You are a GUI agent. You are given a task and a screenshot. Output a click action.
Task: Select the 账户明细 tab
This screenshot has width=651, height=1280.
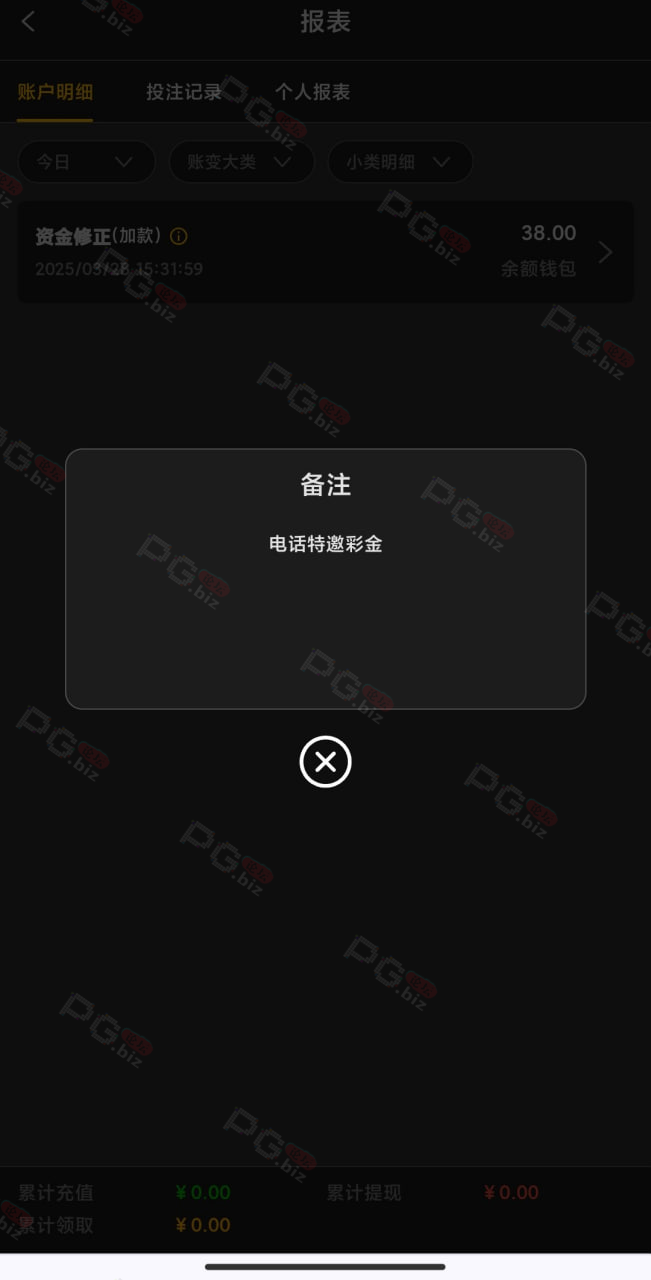(x=55, y=92)
